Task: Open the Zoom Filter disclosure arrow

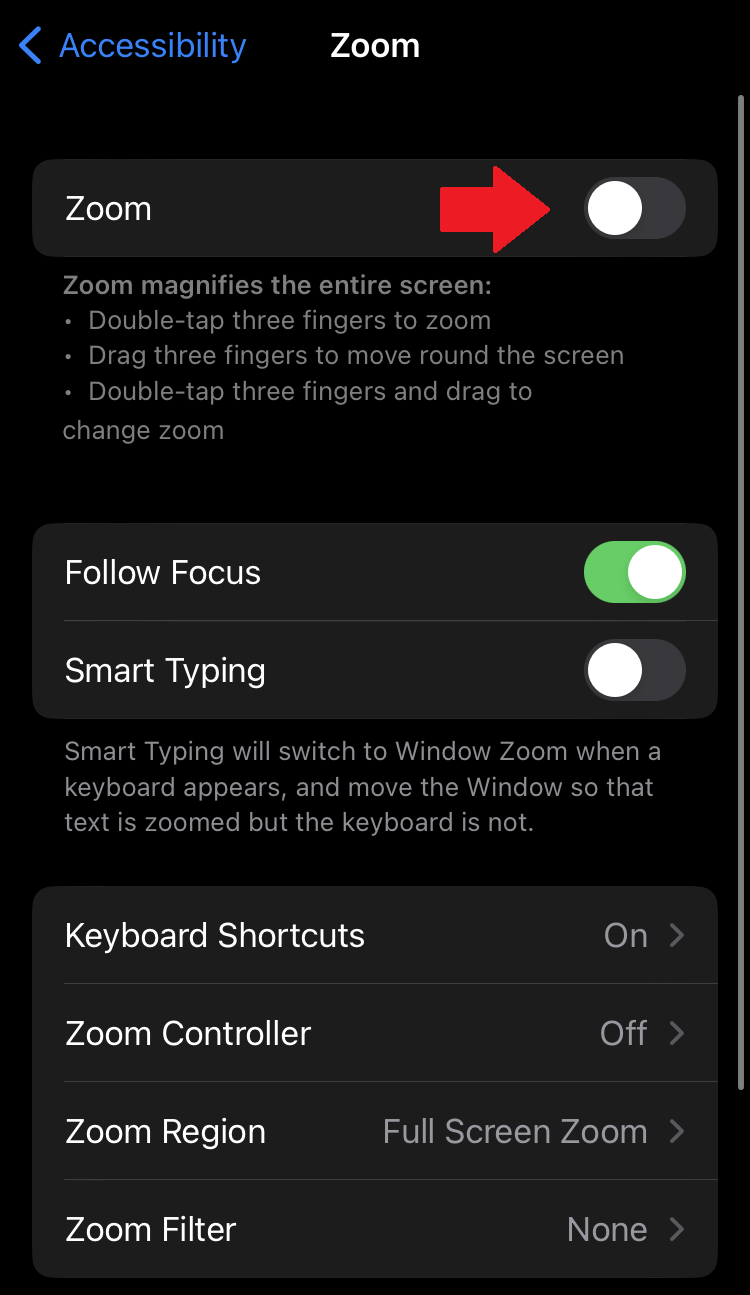Action: coord(678,1229)
